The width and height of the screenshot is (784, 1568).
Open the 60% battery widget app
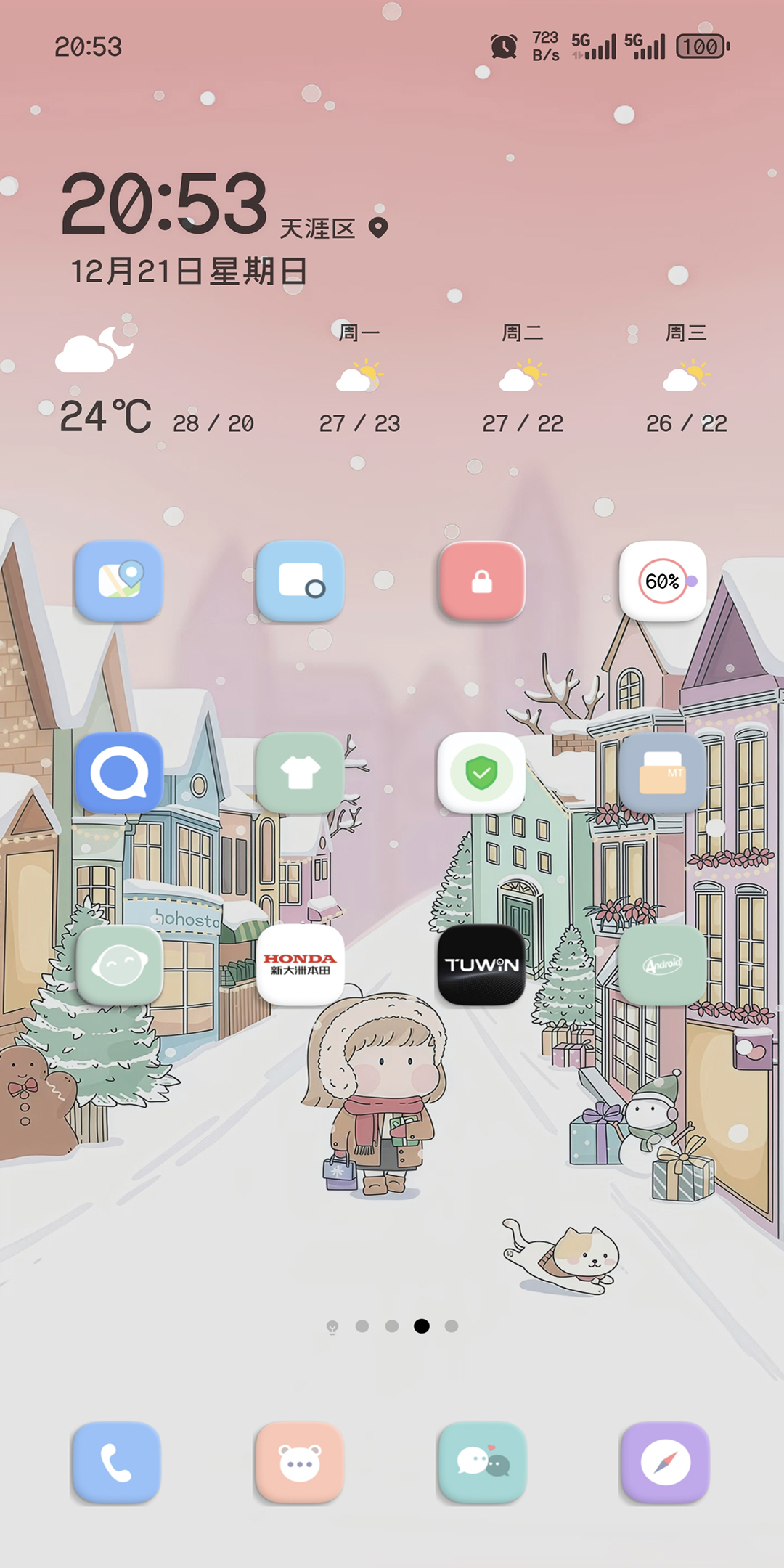tap(663, 581)
